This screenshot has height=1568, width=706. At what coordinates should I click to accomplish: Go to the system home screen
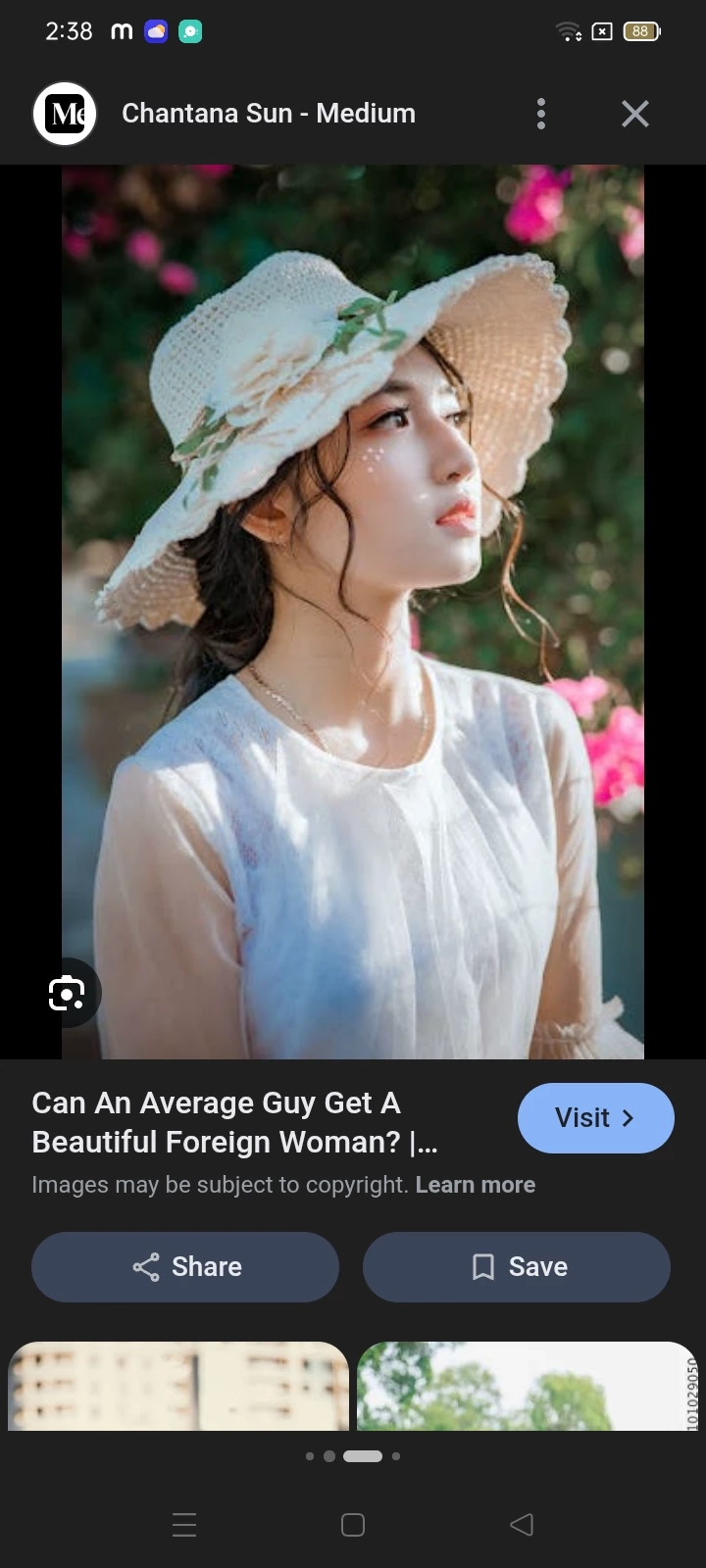coord(353,1524)
